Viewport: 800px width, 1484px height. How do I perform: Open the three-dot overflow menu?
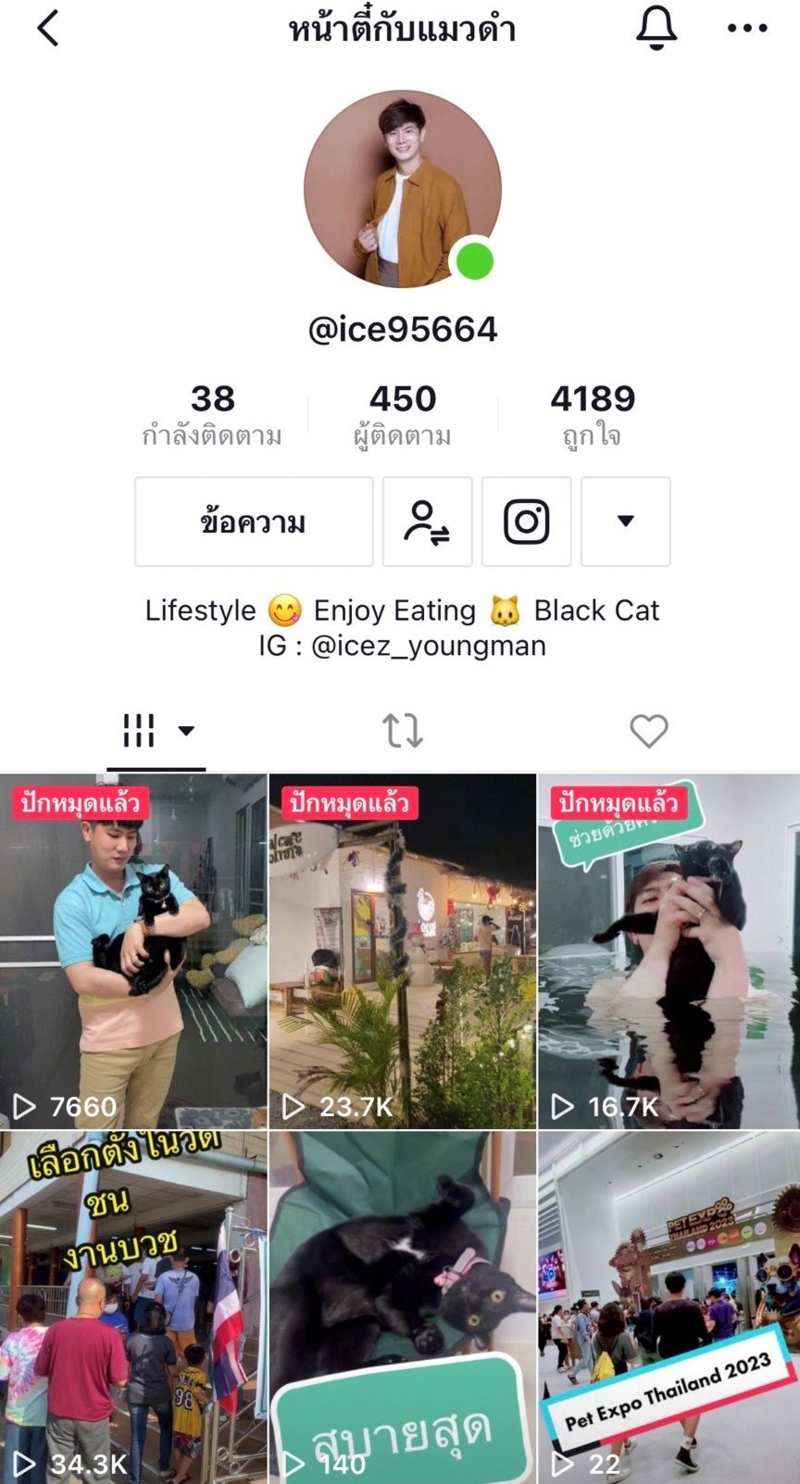747,28
